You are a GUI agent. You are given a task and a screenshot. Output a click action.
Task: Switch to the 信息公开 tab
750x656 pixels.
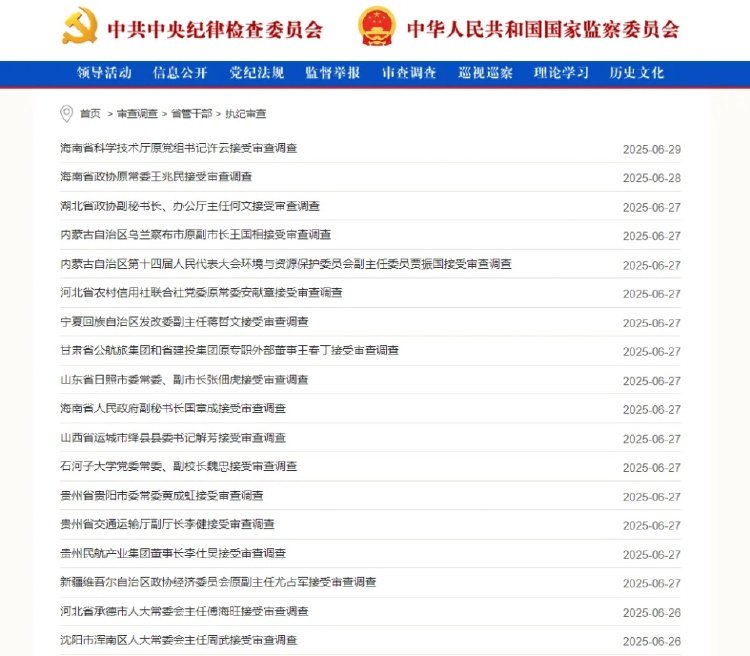point(181,73)
